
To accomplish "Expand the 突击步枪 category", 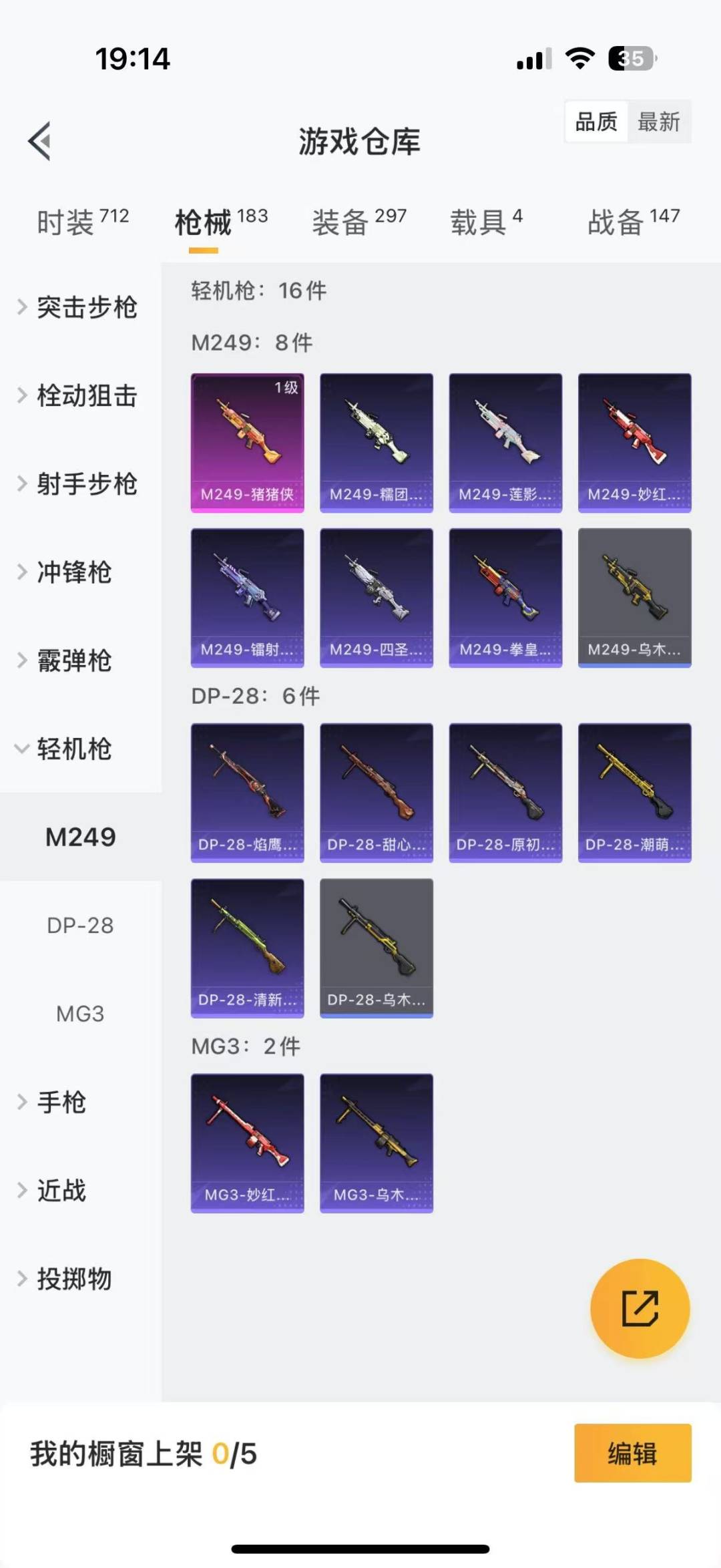I will [80, 307].
